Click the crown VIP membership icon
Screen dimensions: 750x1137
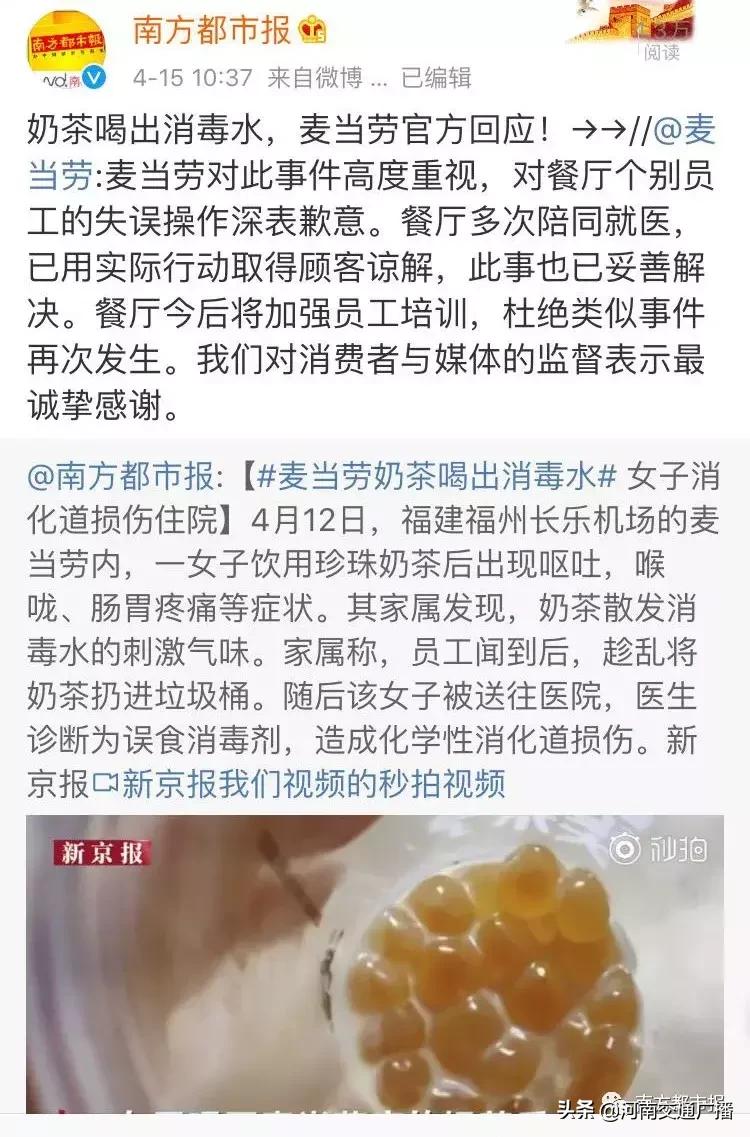(312, 29)
